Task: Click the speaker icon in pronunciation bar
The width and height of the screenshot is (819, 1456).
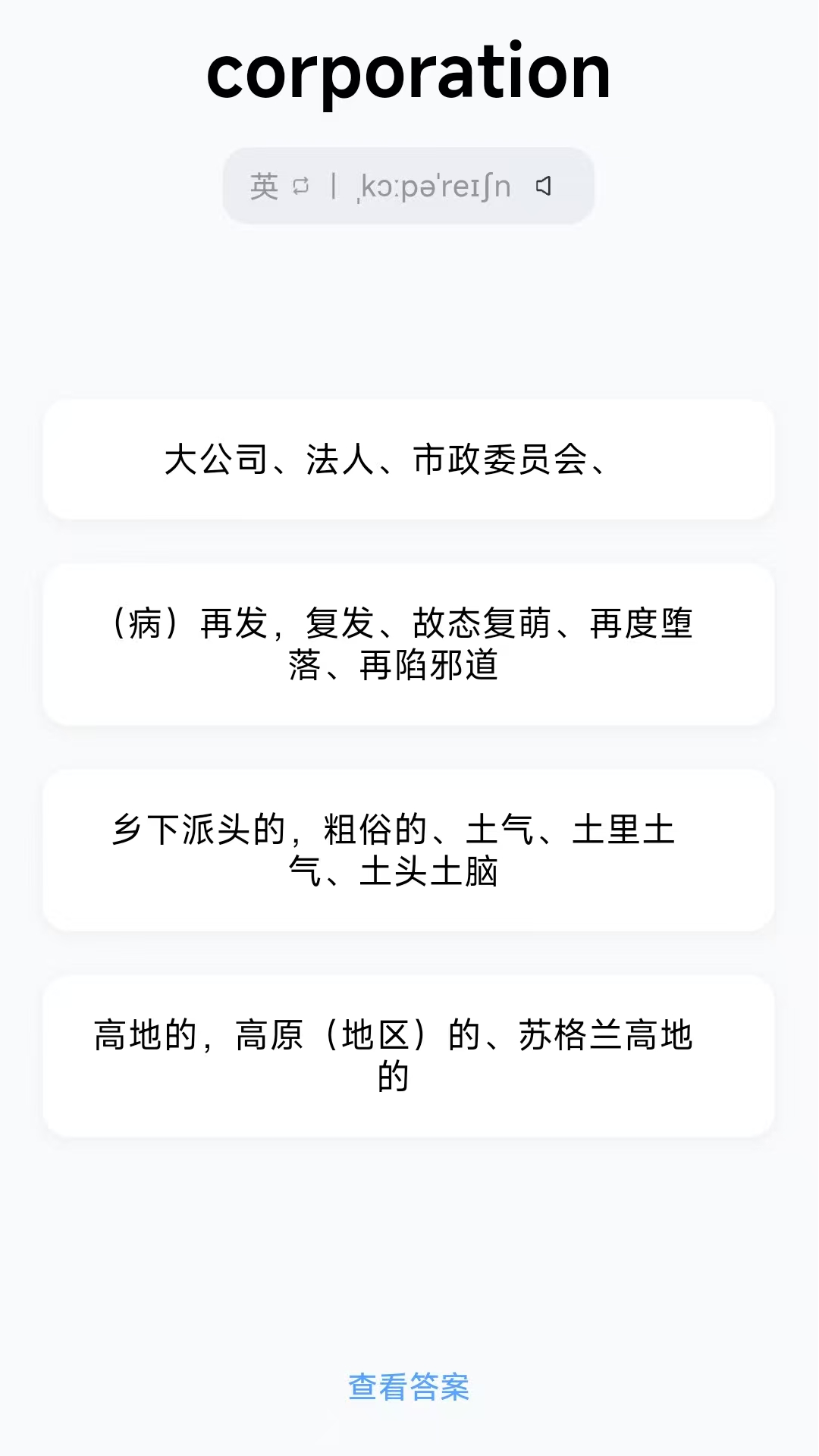Action: (544, 186)
